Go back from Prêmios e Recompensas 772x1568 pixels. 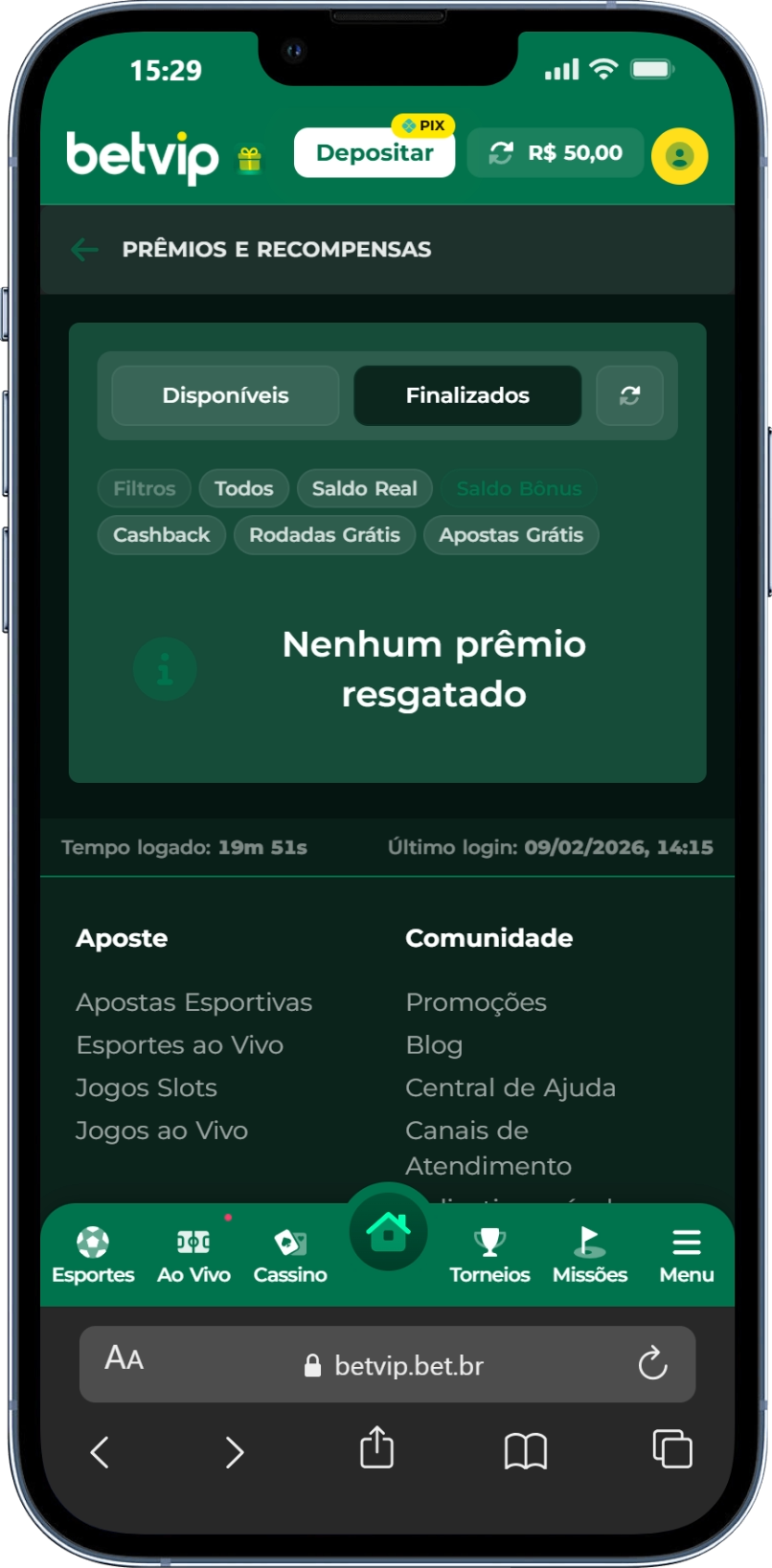(x=85, y=250)
